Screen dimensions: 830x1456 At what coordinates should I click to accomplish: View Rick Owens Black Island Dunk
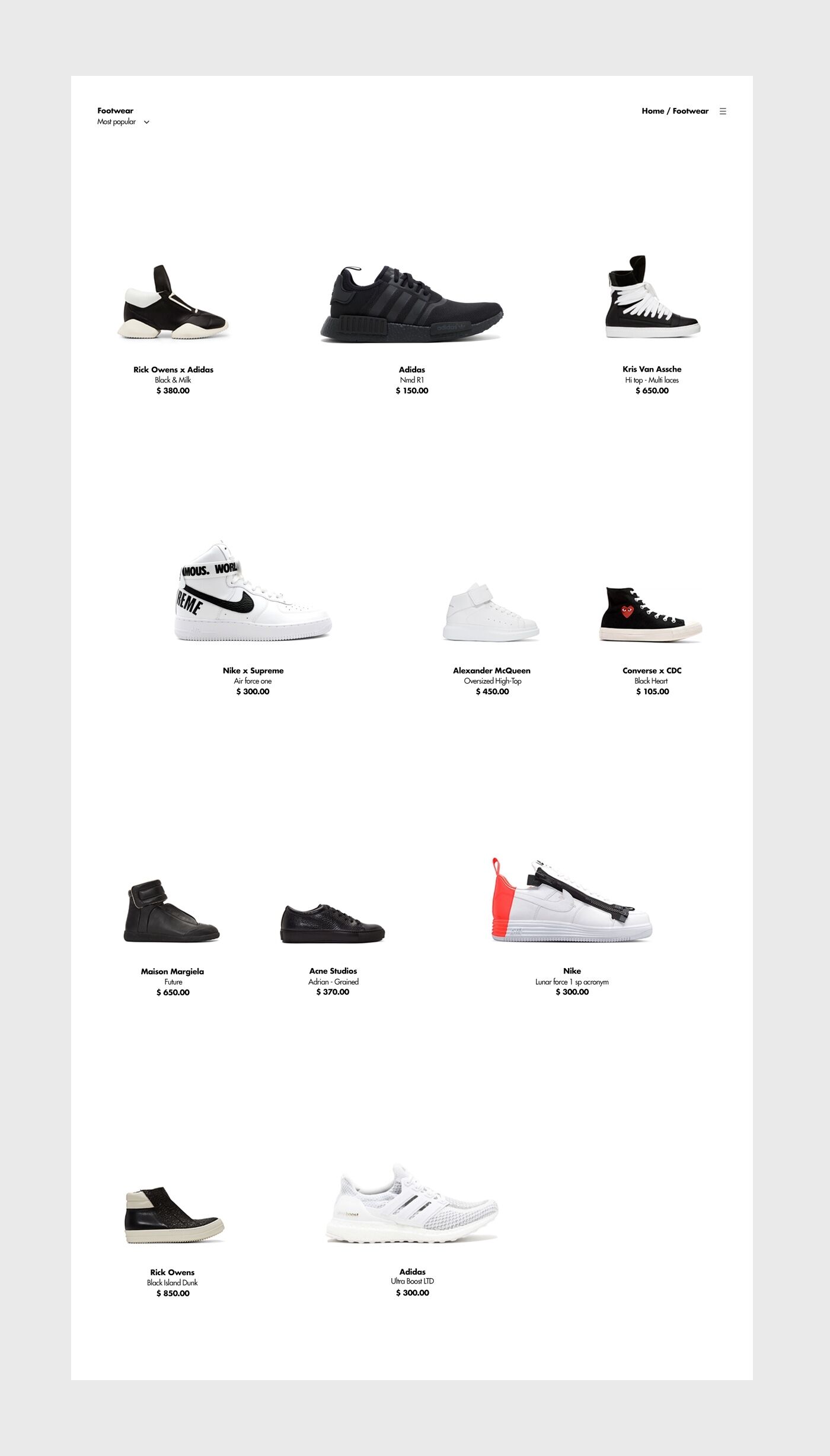(x=174, y=1215)
